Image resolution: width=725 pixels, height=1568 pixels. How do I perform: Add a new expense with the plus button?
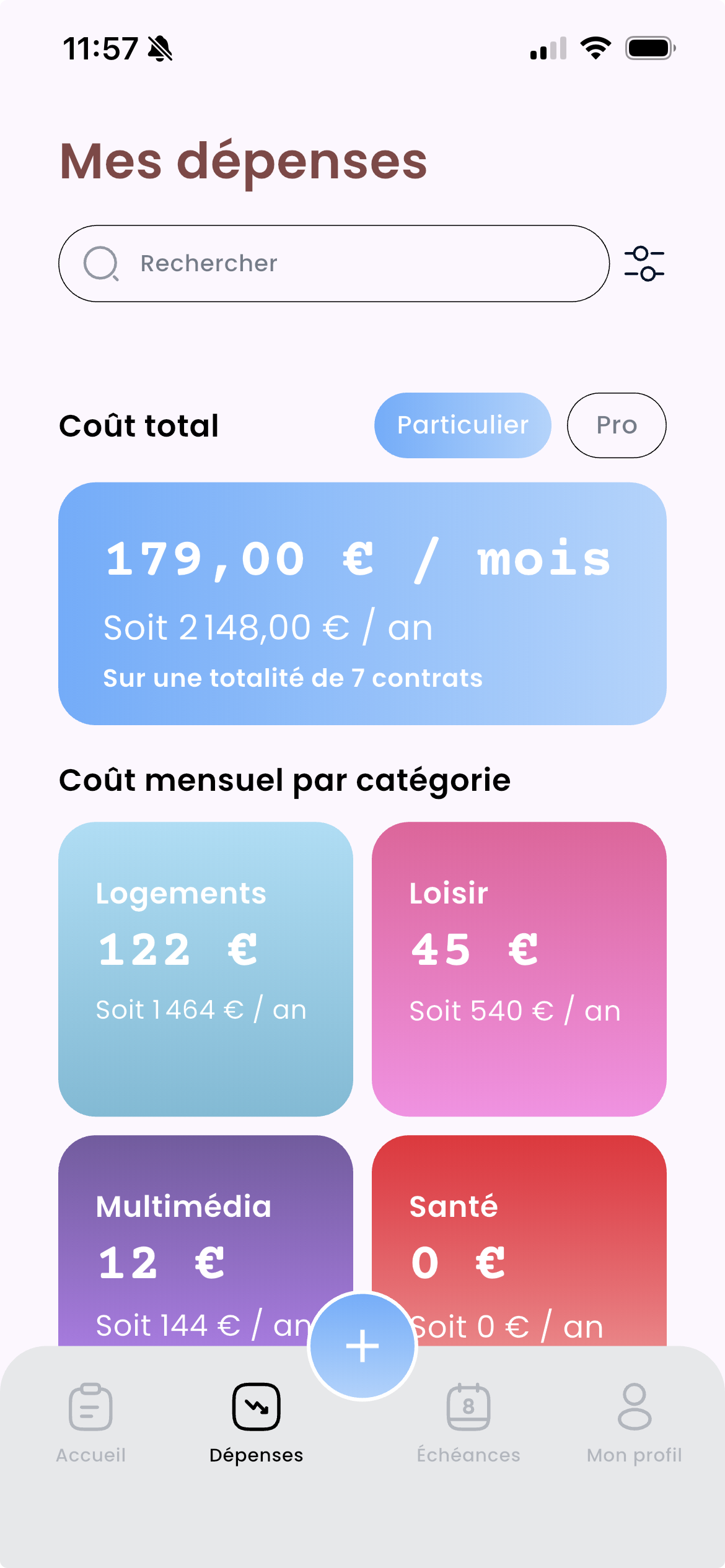pyautogui.click(x=362, y=1346)
